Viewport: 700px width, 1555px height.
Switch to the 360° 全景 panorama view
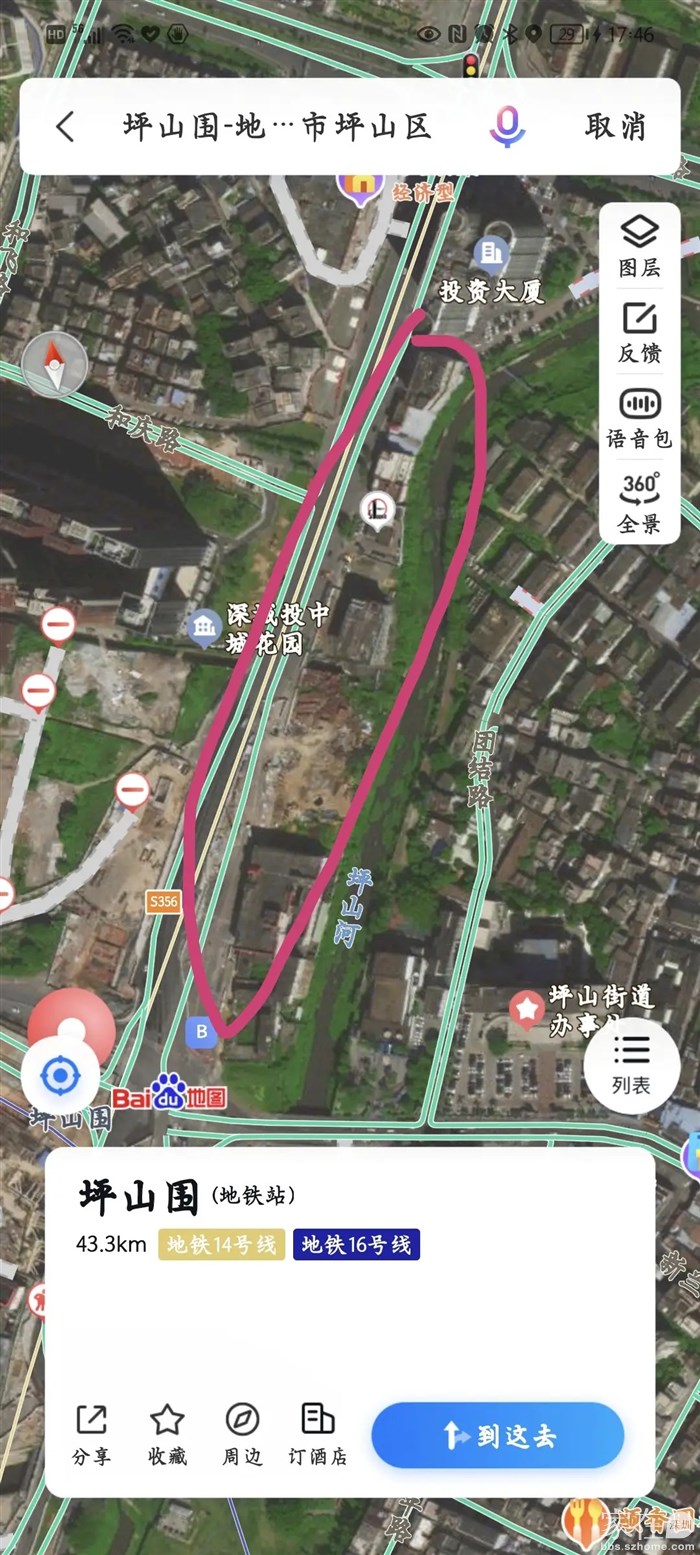(639, 502)
